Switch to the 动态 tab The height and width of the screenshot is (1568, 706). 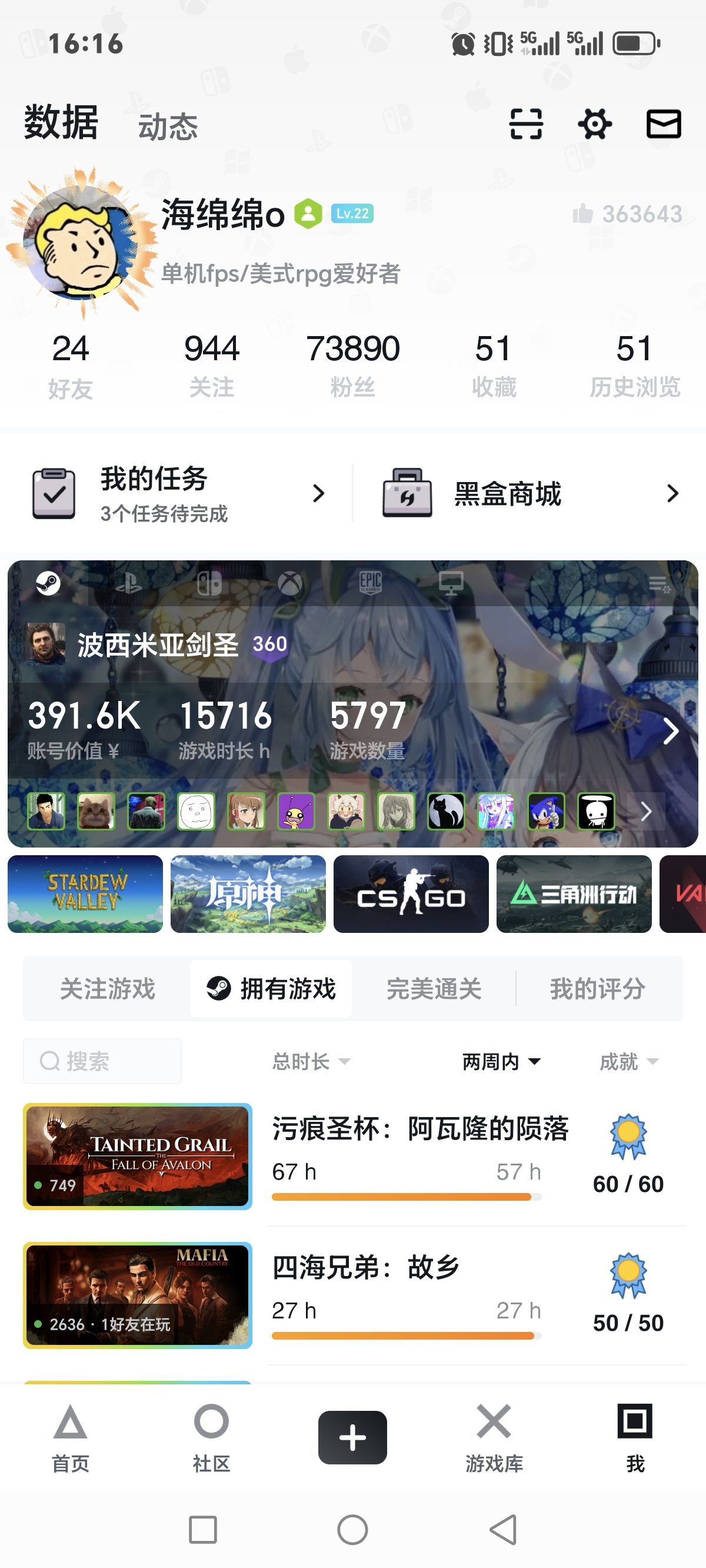tap(168, 127)
